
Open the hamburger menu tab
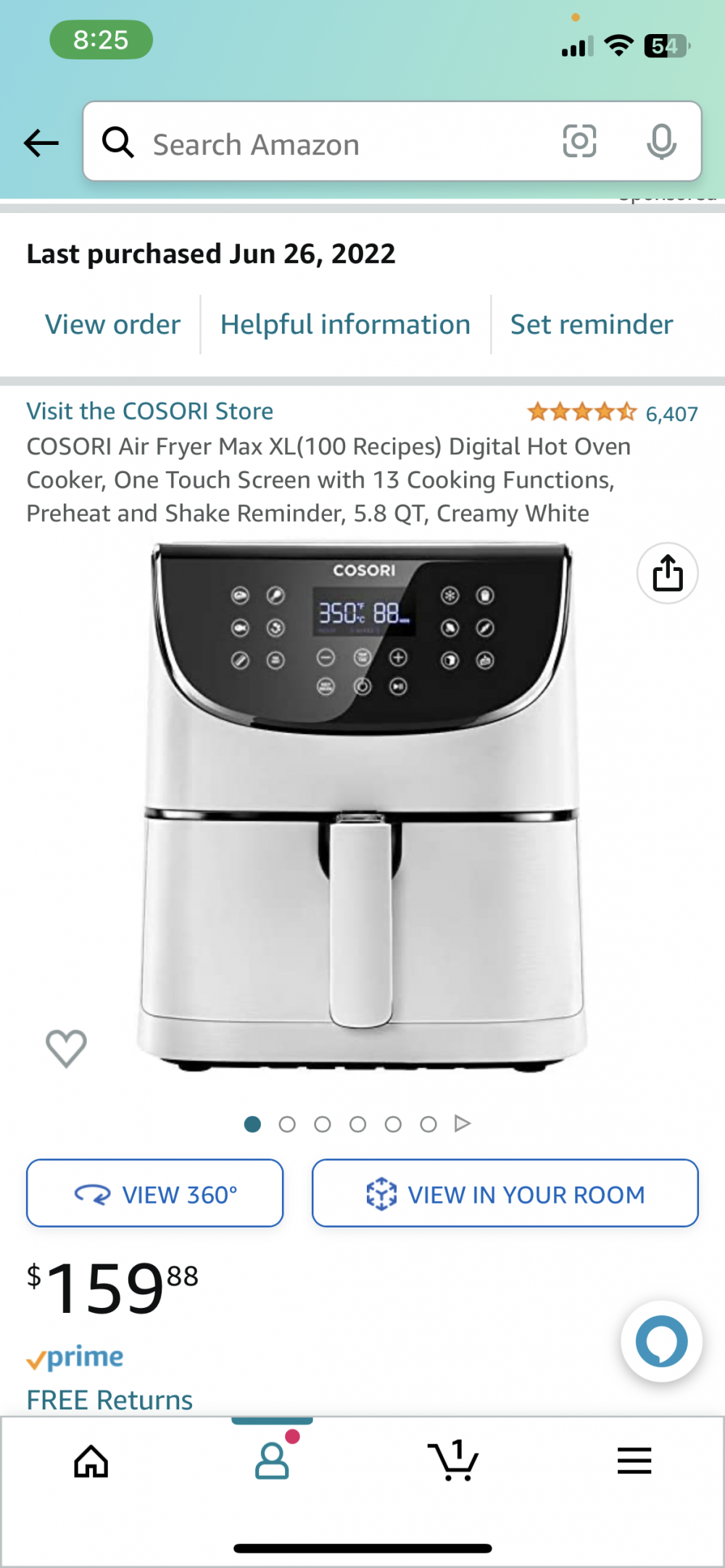(x=634, y=1461)
